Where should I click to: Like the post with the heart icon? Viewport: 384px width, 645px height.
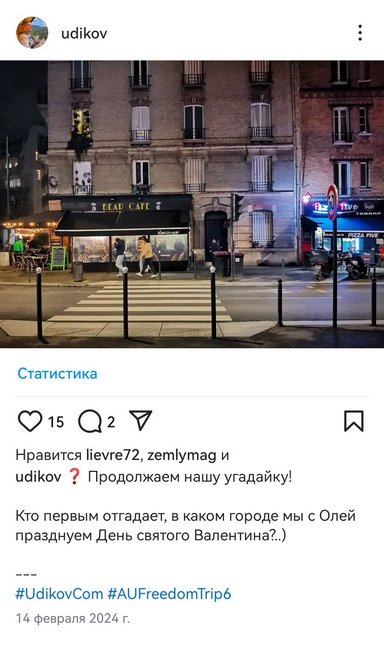pyautogui.click(x=30, y=421)
